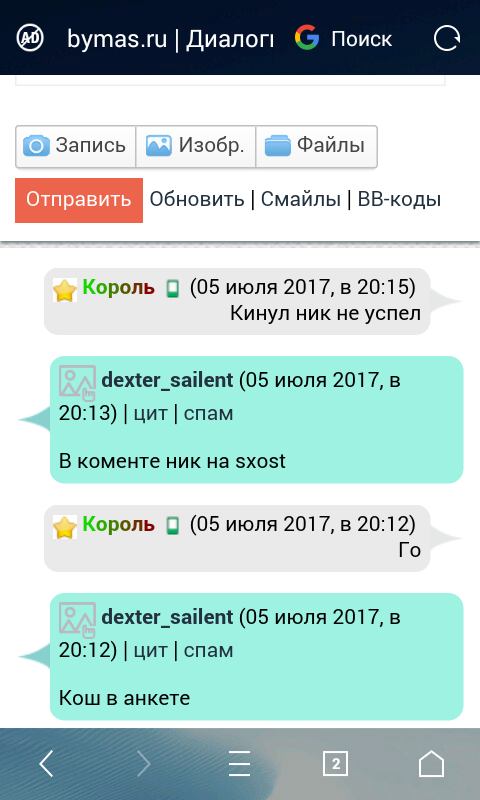Send the message with Отправить
The width and height of the screenshot is (480, 800).
[x=79, y=200]
